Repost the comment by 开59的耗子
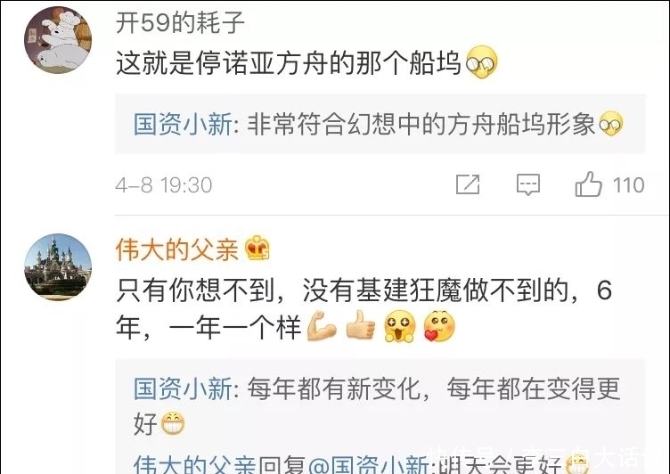 pyautogui.click(x=468, y=185)
